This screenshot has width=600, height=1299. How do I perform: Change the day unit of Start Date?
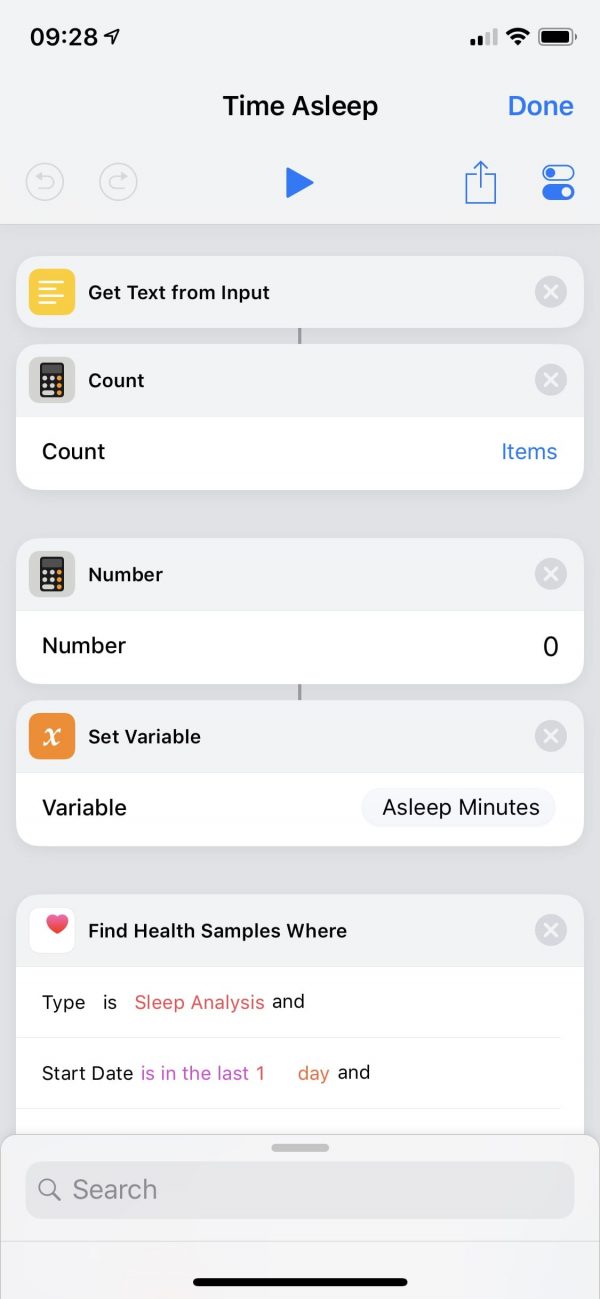pyautogui.click(x=313, y=1074)
